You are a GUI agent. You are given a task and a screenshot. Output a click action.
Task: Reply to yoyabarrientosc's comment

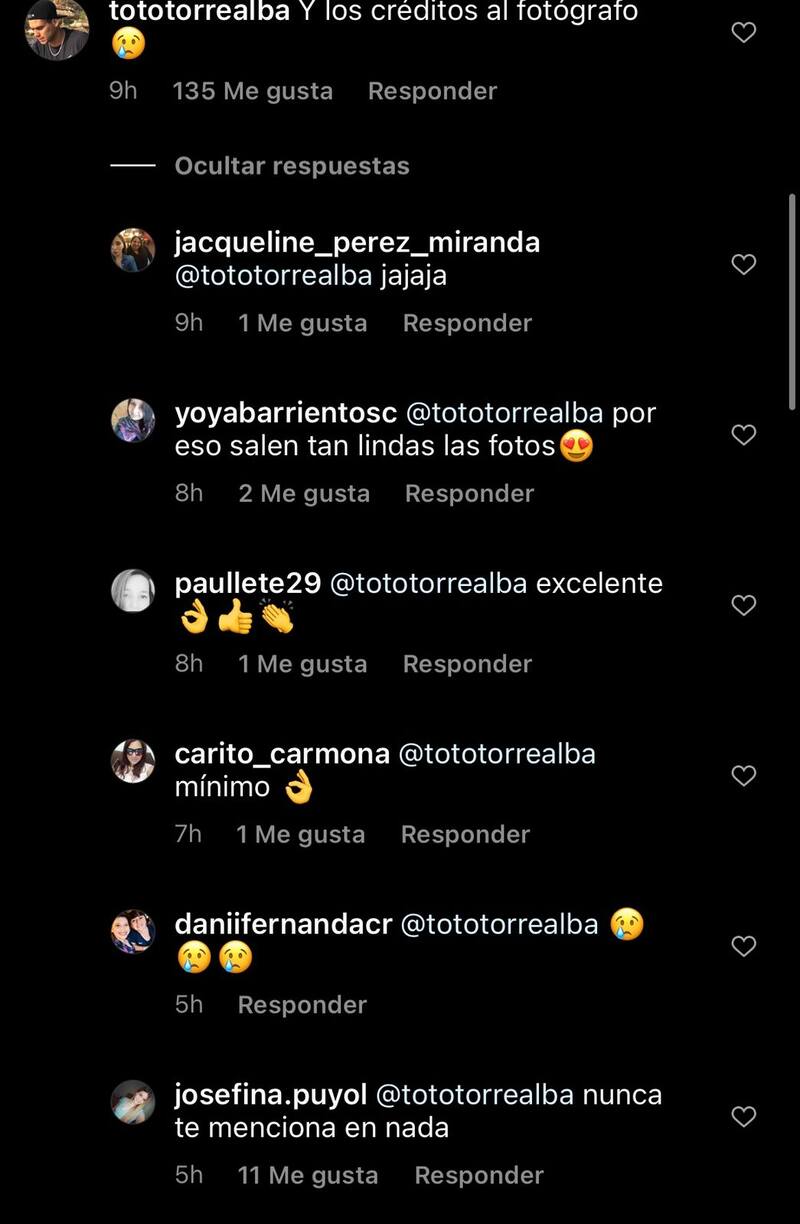pos(469,493)
